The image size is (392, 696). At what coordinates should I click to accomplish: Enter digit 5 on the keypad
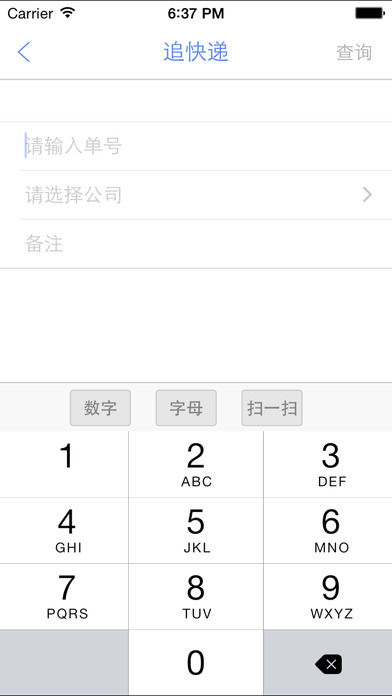tap(196, 530)
